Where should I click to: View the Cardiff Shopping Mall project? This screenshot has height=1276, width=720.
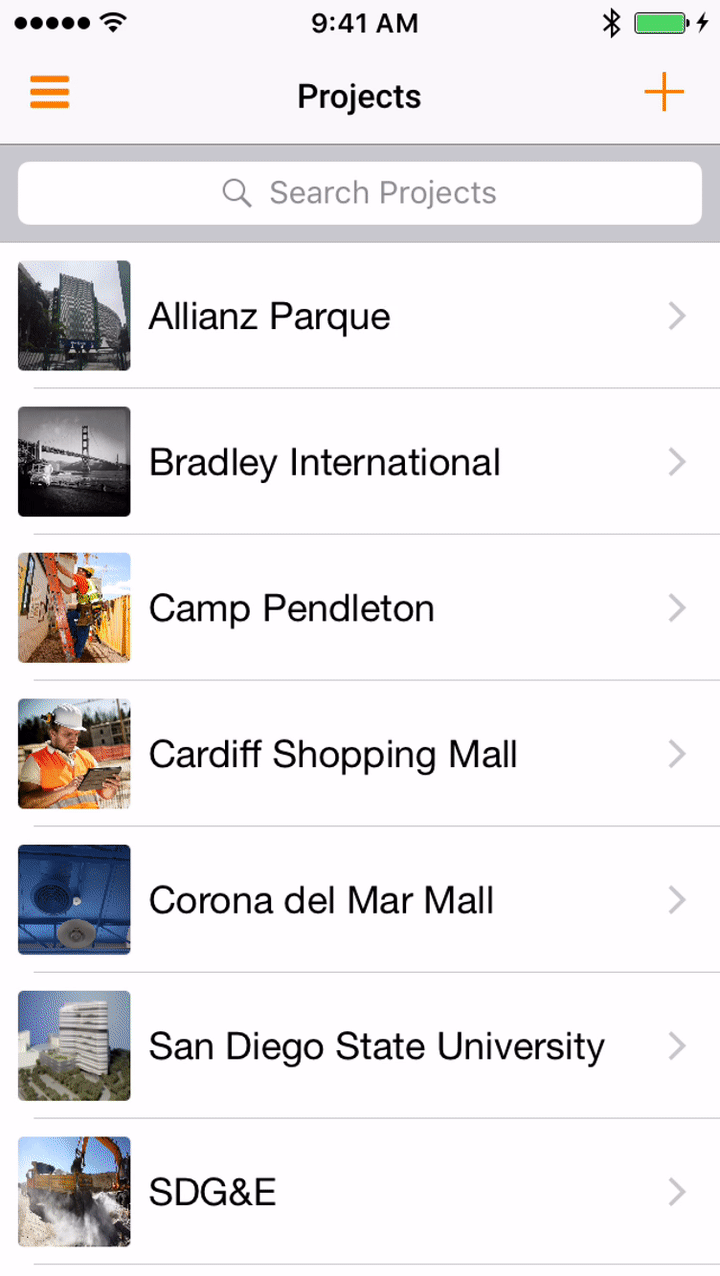pos(360,754)
